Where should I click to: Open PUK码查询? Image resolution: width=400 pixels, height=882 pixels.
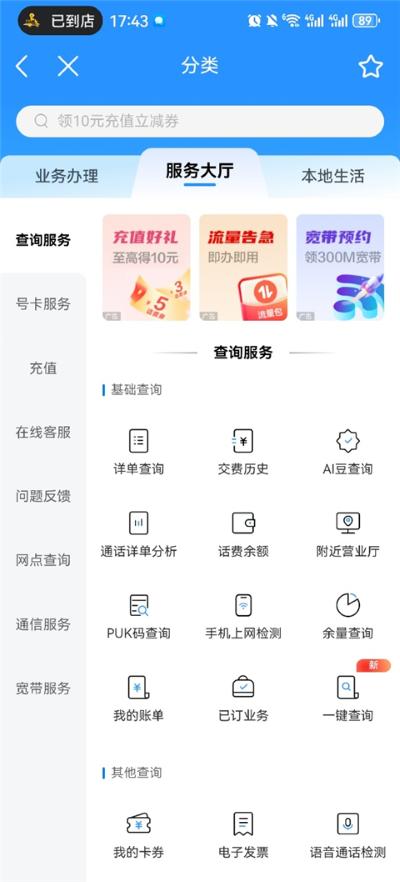tap(138, 616)
